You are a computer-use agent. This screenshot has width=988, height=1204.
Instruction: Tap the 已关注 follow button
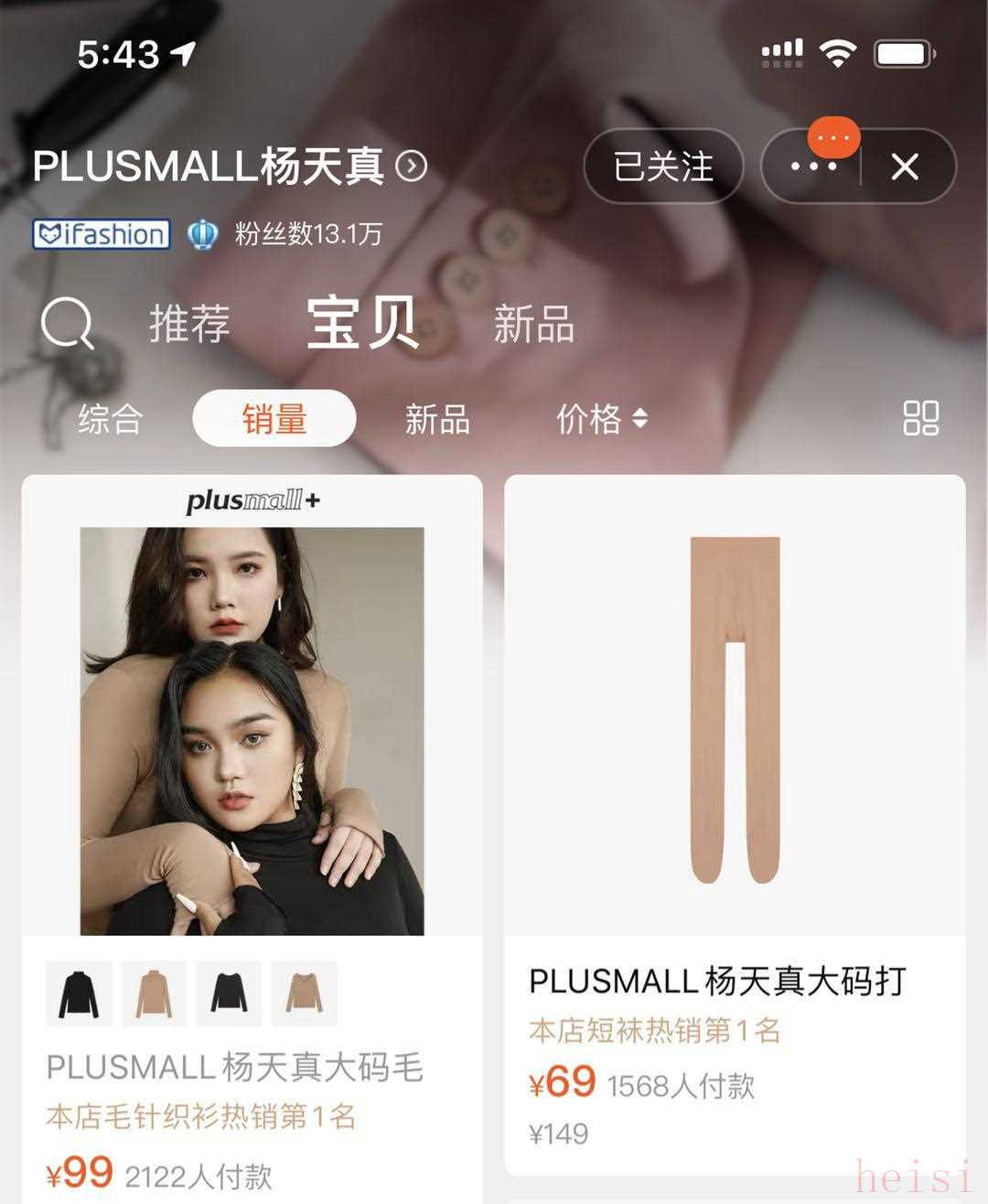(663, 167)
